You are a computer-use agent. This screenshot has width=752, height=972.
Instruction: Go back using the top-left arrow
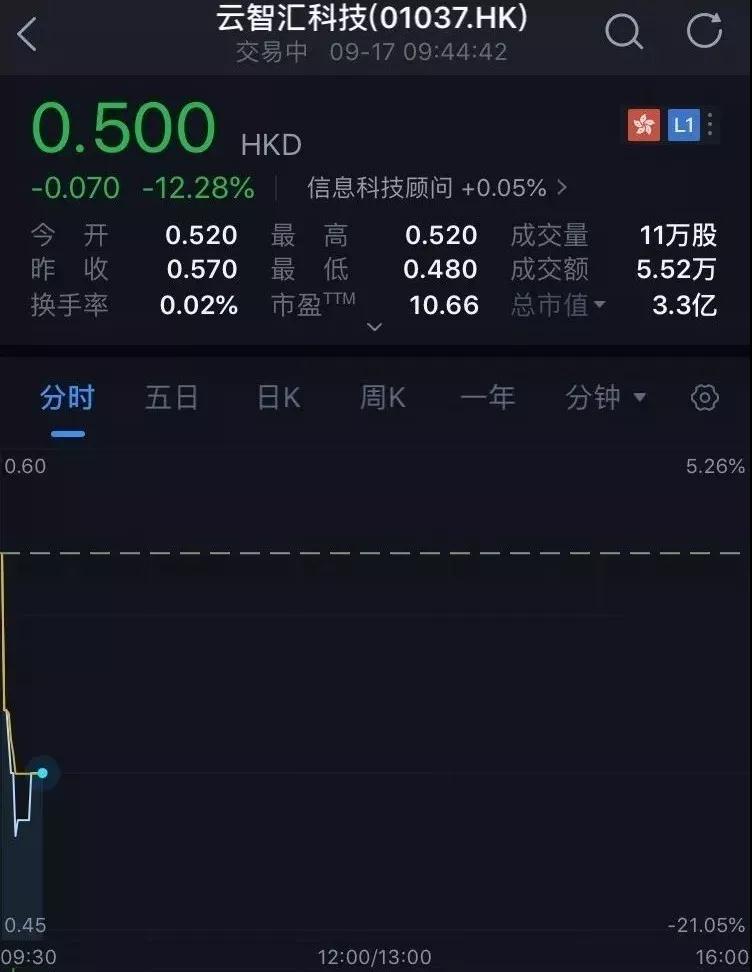(x=27, y=36)
